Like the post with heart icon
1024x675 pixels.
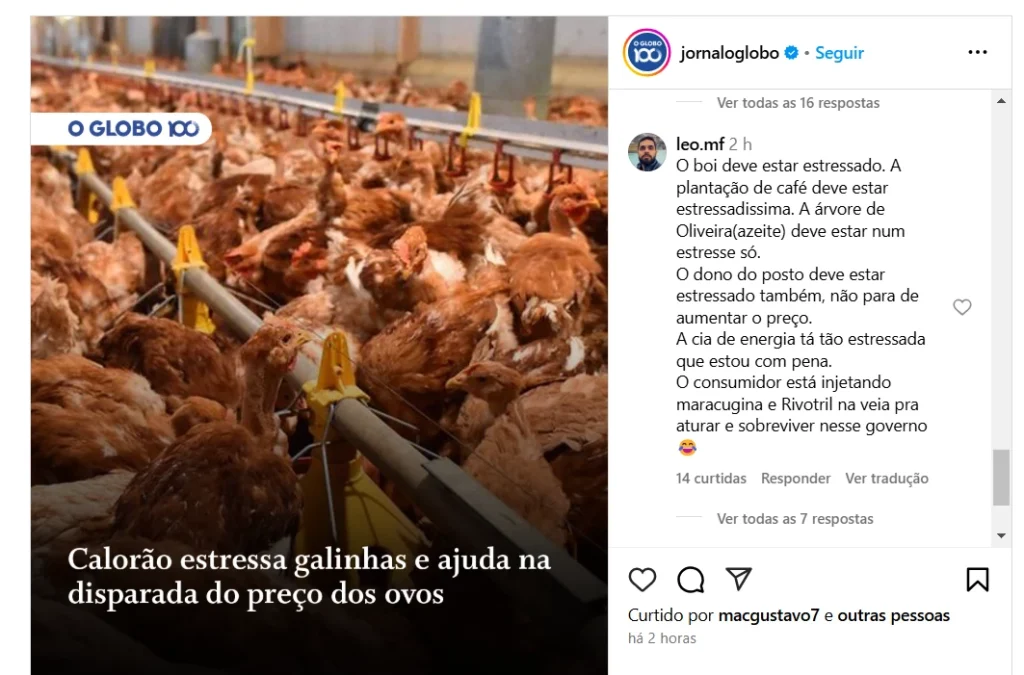coord(642,579)
